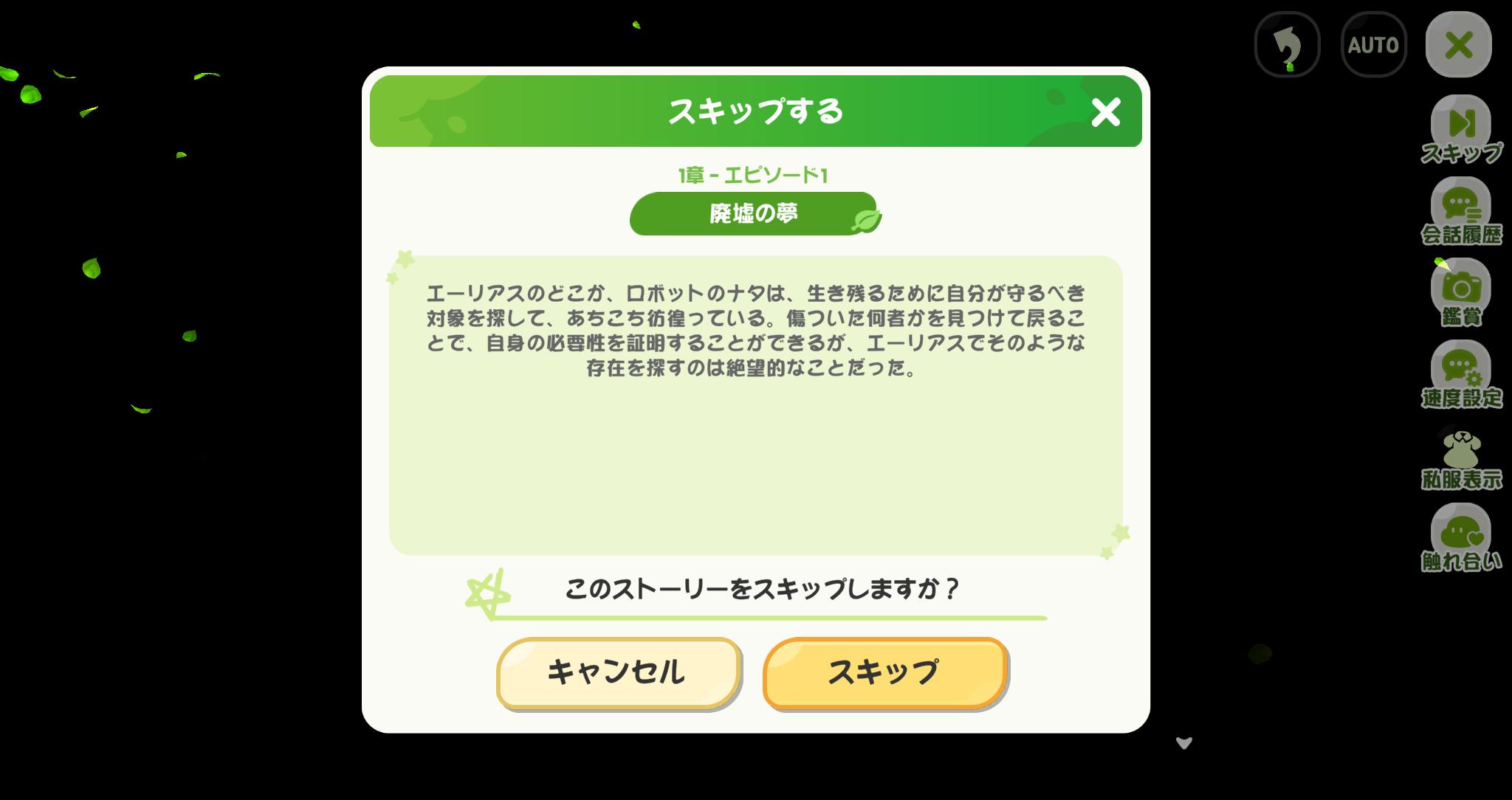
Task: Open 触れ合い interaction mode
Action: click(x=1461, y=539)
